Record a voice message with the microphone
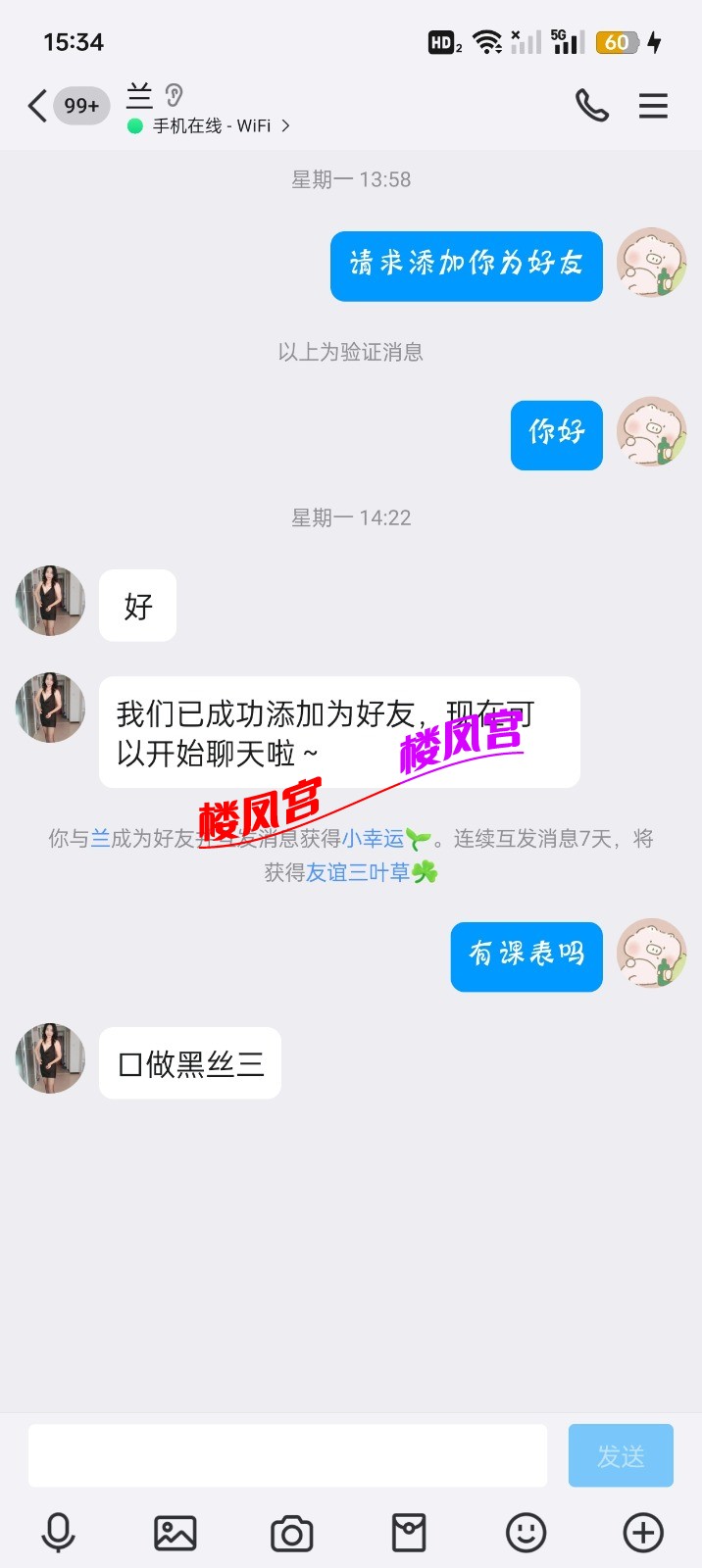 [58, 1533]
